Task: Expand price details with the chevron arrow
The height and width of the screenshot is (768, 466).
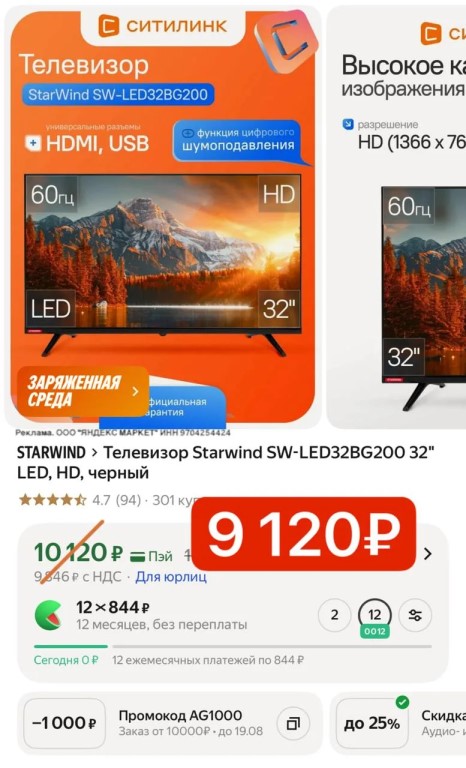Action: coord(427,554)
